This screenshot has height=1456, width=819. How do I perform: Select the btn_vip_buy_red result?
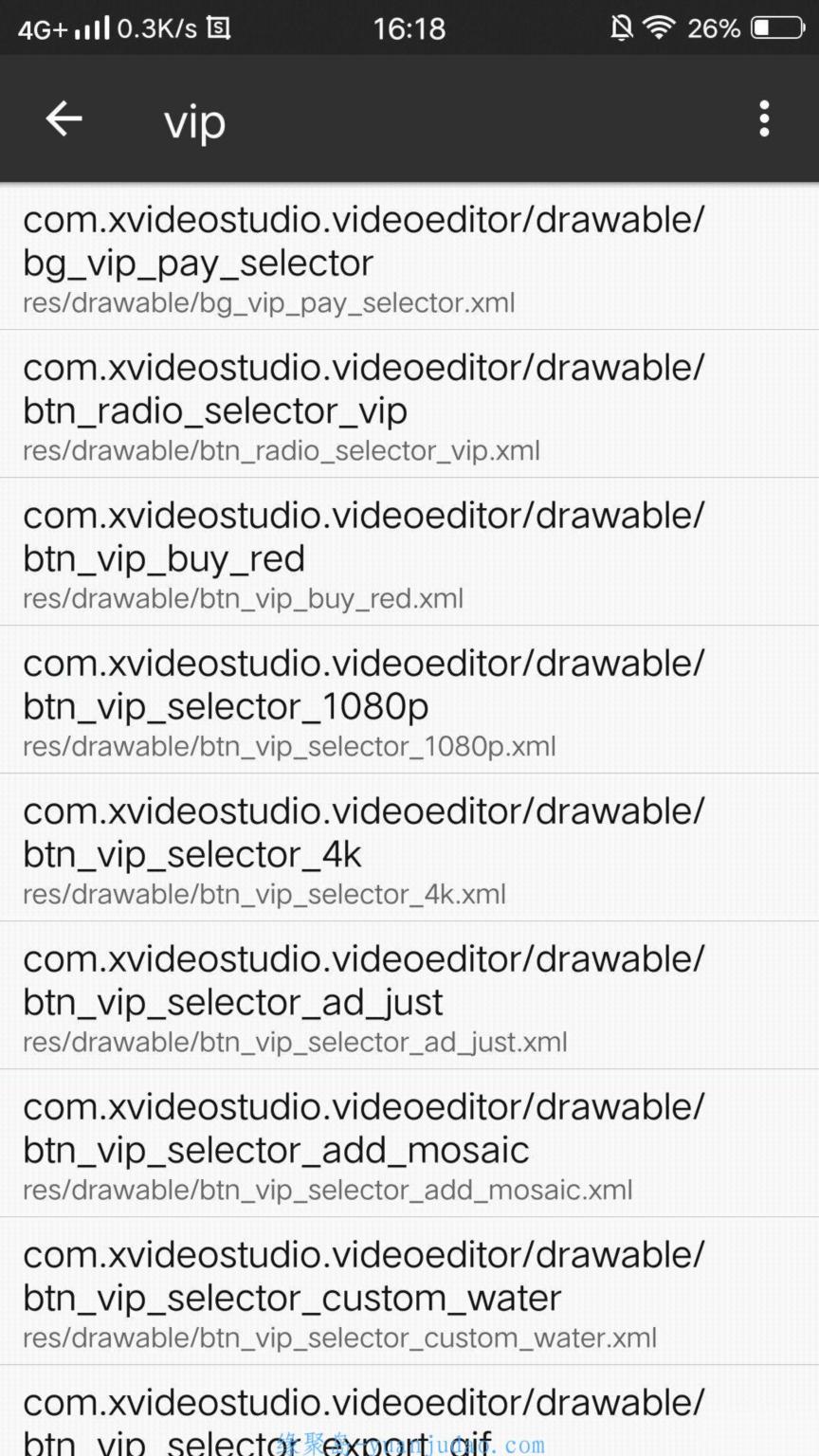click(x=409, y=552)
